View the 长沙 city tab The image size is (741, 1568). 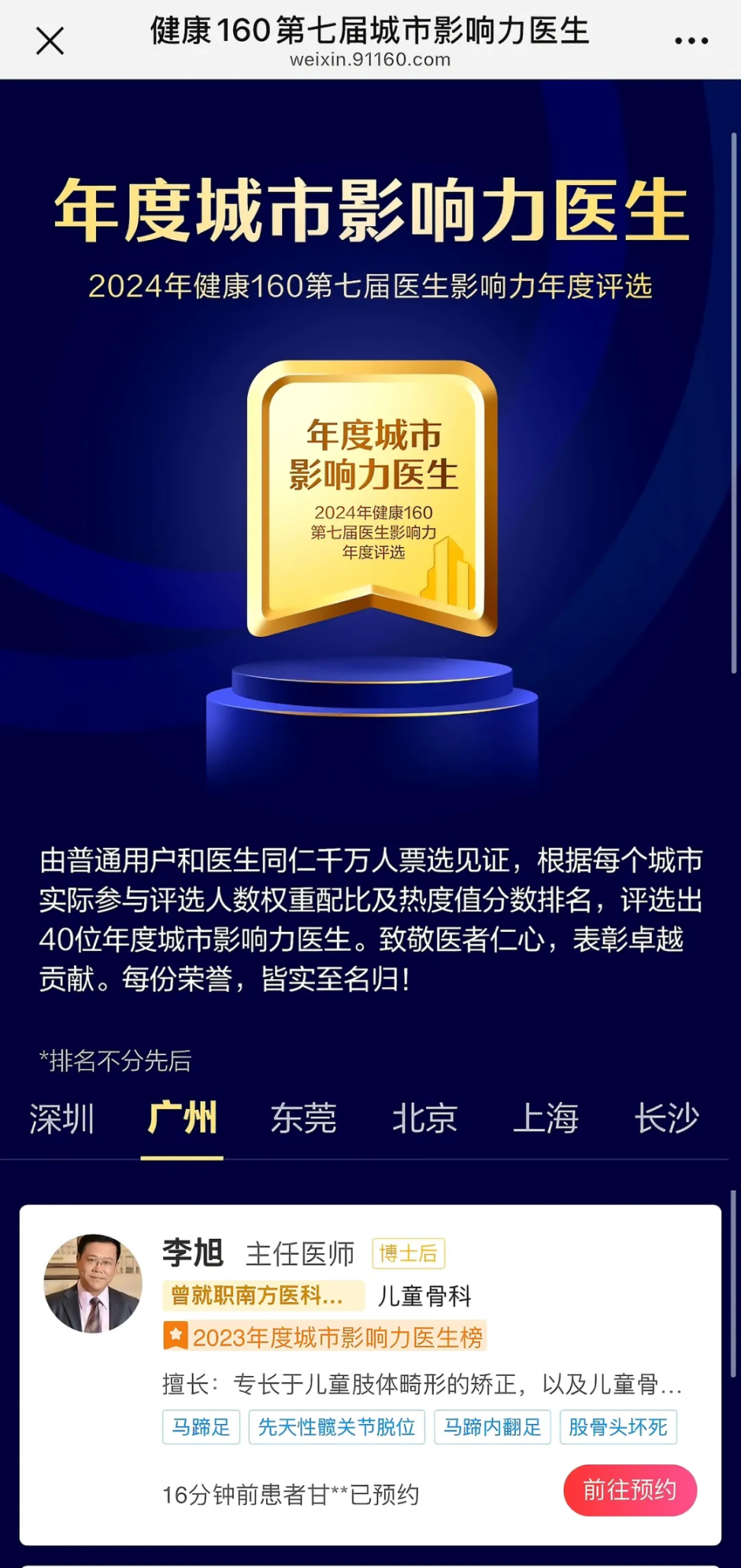pyautogui.click(x=667, y=1118)
